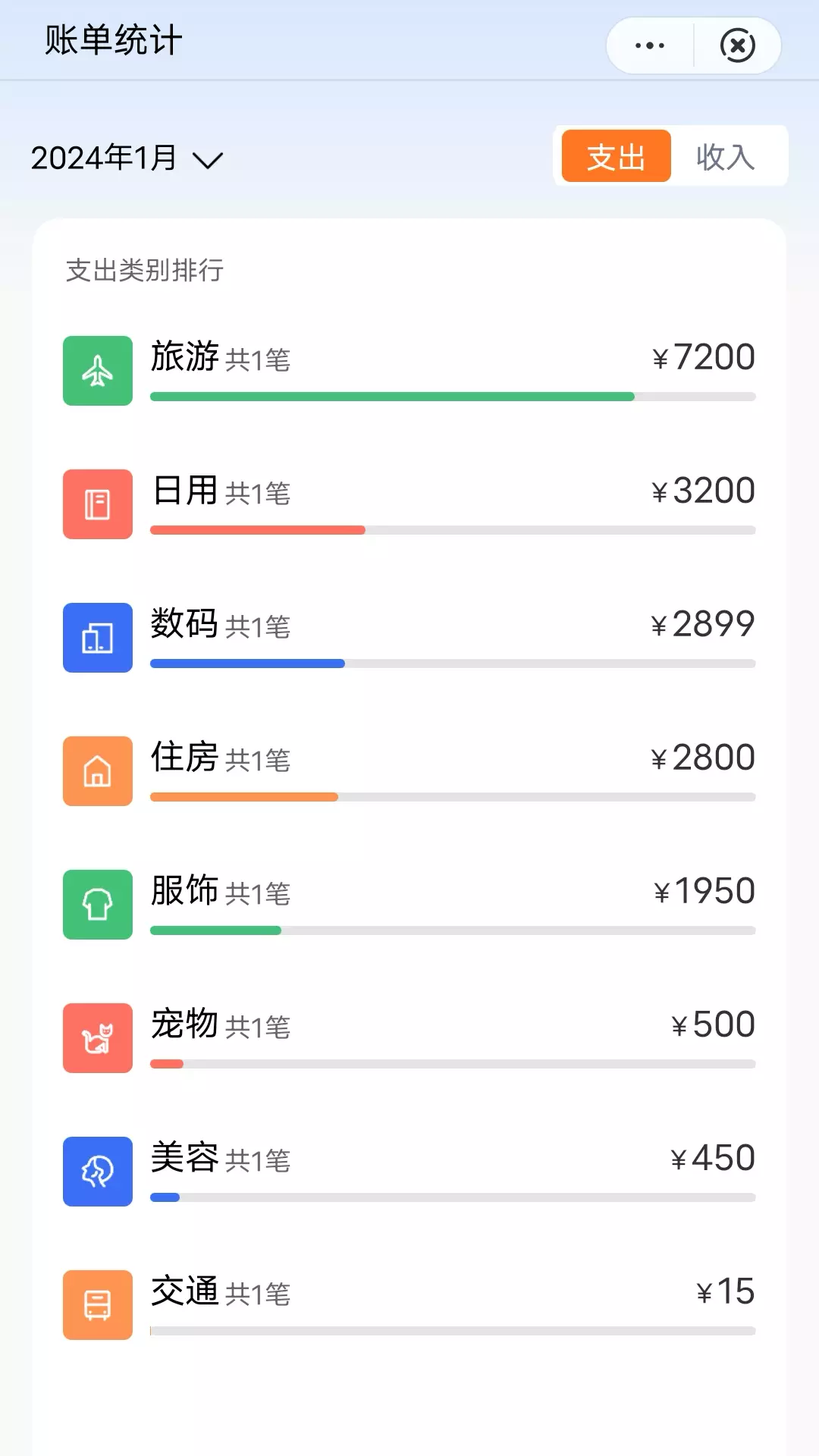Open the 宠物 expense category

pos(409,1038)
